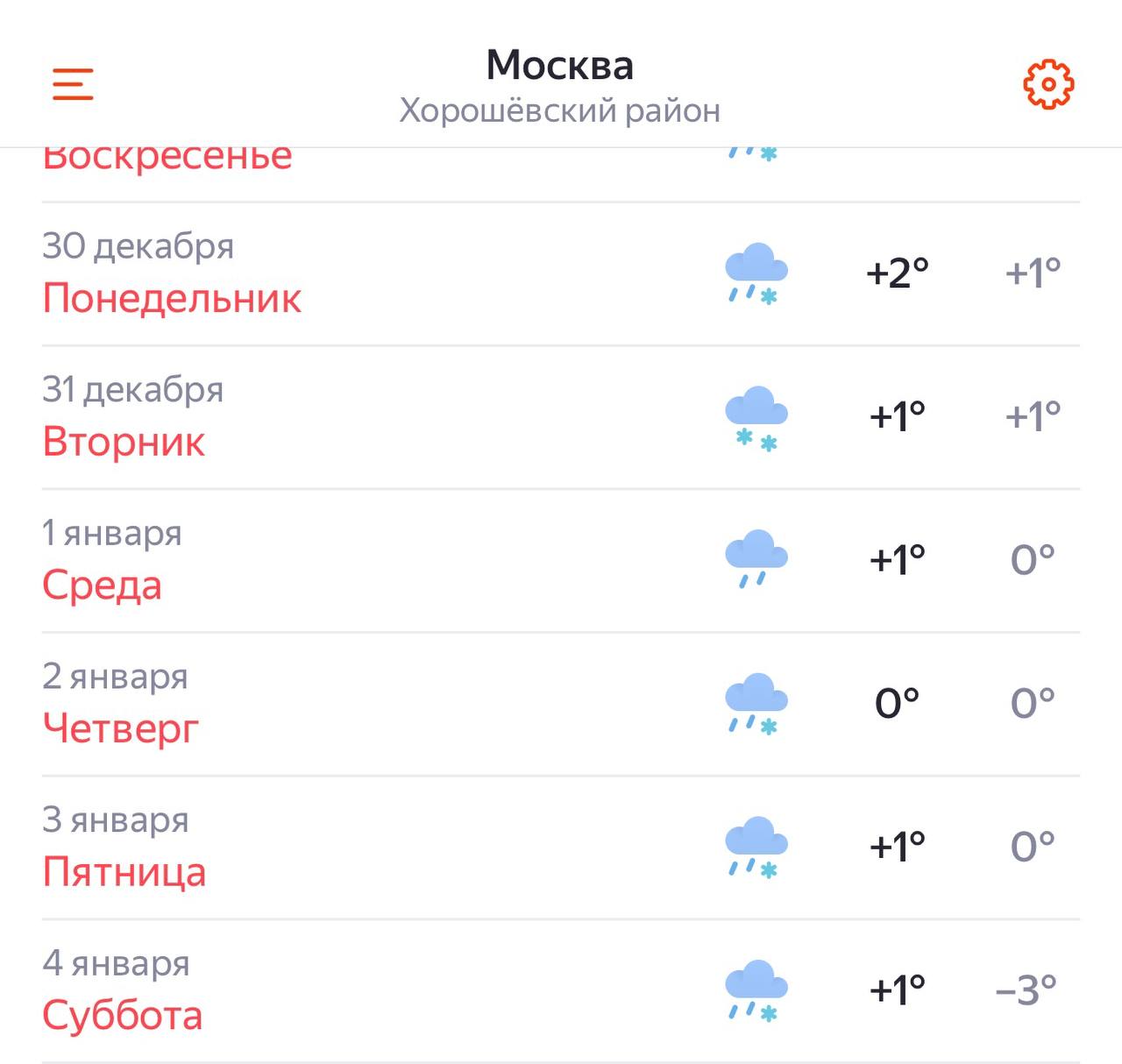Open forecast for Вторник 31 декабря
Image resolution: width=1122 pixels, height=1064 pixels.
pyautogui.click(x=561, y=417)
